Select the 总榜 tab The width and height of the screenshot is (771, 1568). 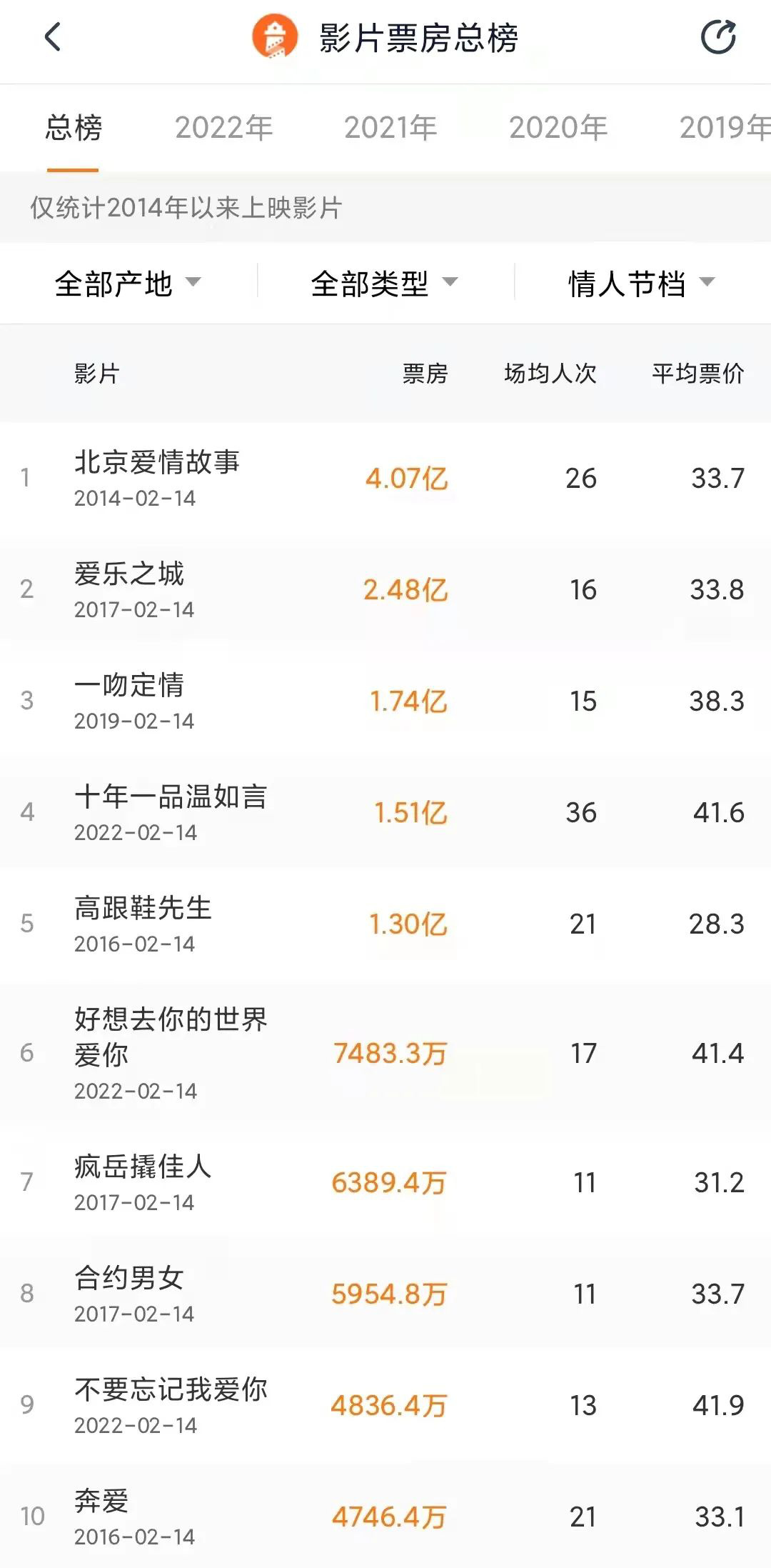click(x=74, y=128)
